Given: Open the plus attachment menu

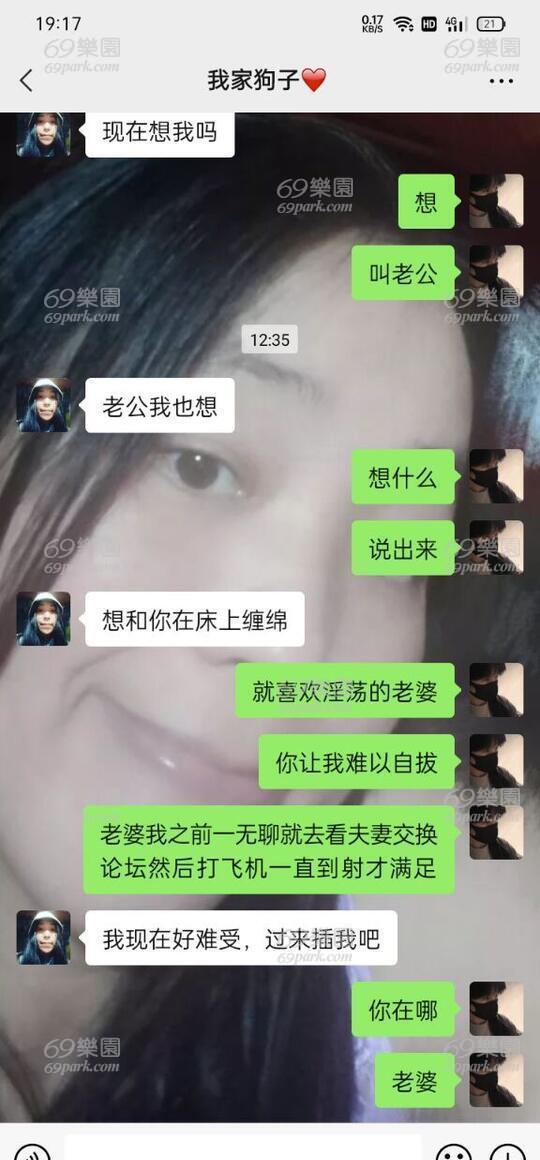Looking at the screenshot, I should (507, 1153).
